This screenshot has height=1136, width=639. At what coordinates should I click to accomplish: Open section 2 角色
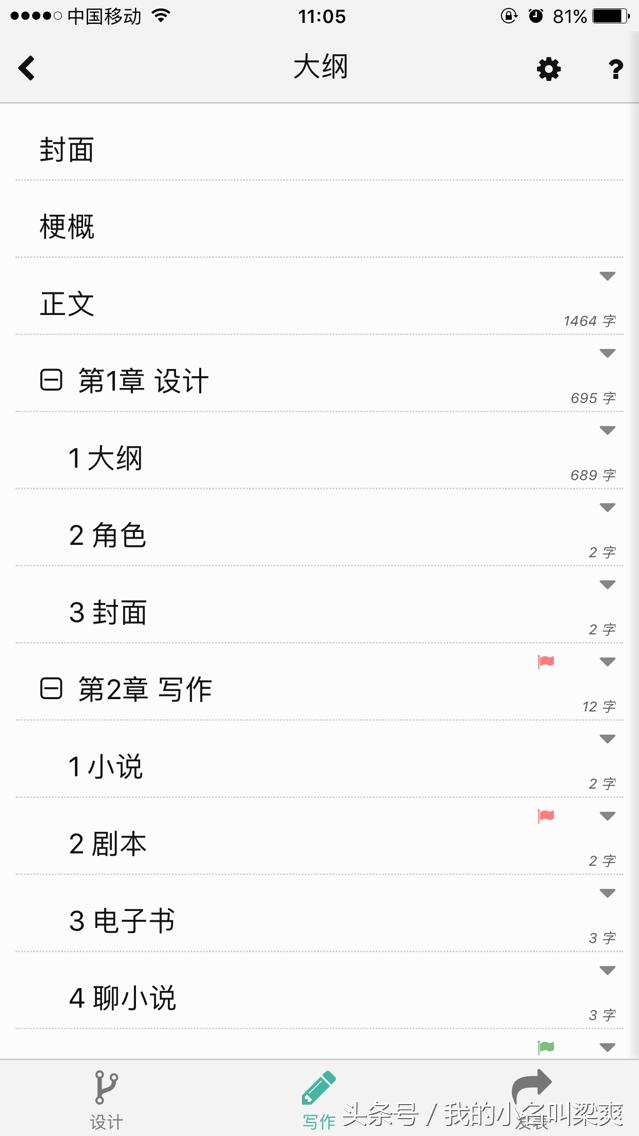[x=108, y=535]
